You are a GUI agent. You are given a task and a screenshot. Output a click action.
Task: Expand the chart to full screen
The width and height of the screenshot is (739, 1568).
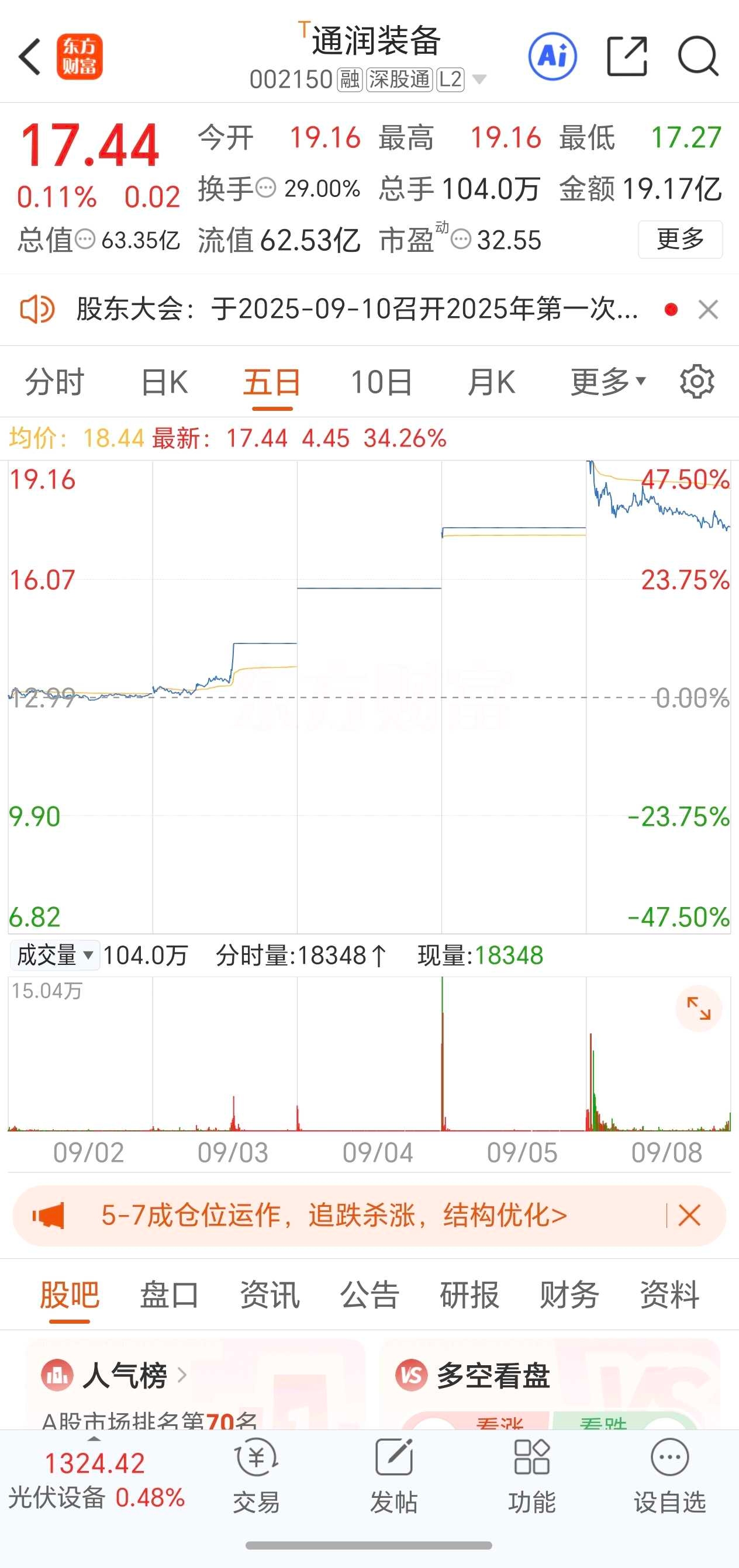(x=698, y=1009)
